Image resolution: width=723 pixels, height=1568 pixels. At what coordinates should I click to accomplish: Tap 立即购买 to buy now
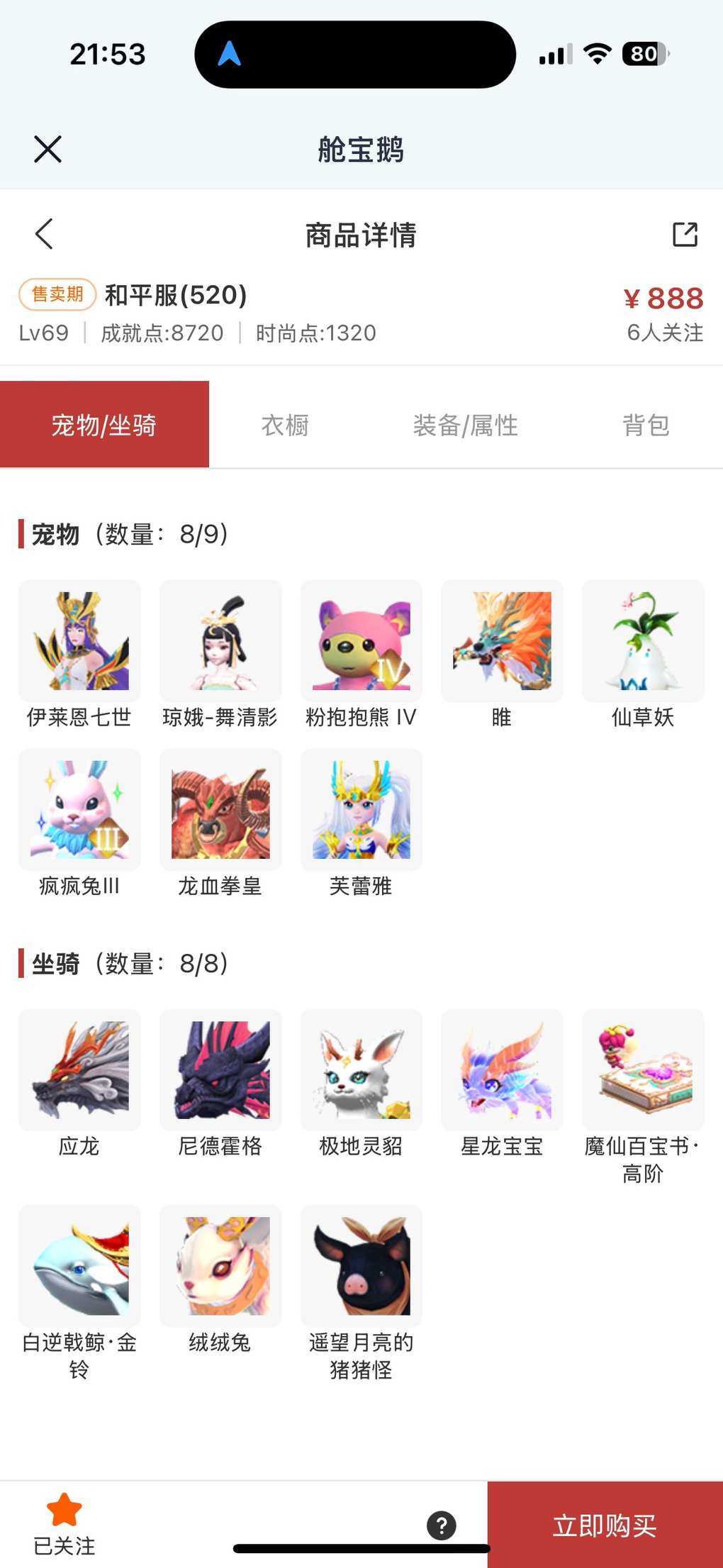(605, 1525)
